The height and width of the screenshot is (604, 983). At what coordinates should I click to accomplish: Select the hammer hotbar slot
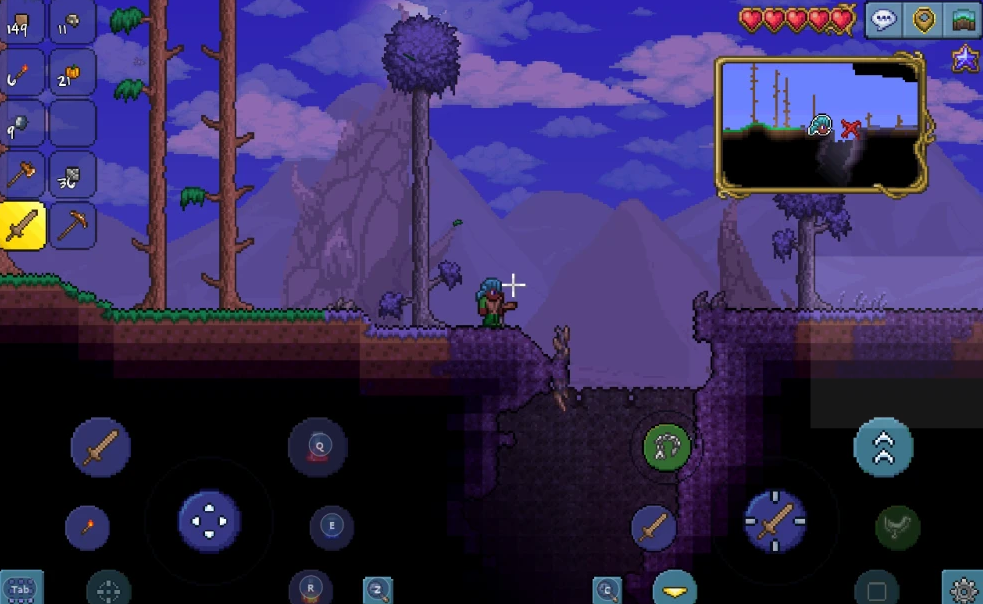pyautogui.click(x=22, y=176)
